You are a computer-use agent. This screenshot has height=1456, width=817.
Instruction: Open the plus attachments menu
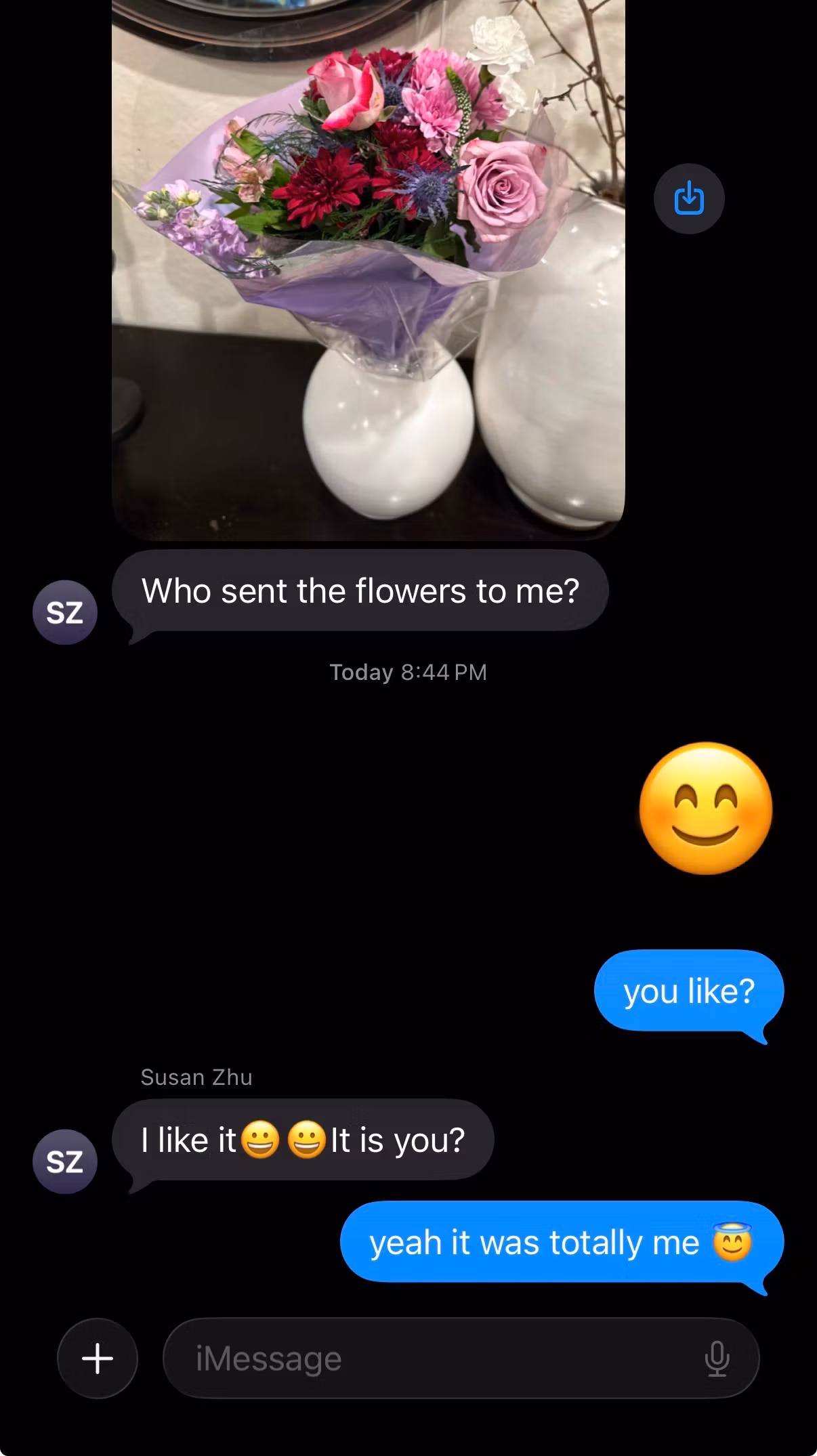tap(98, 1358)
